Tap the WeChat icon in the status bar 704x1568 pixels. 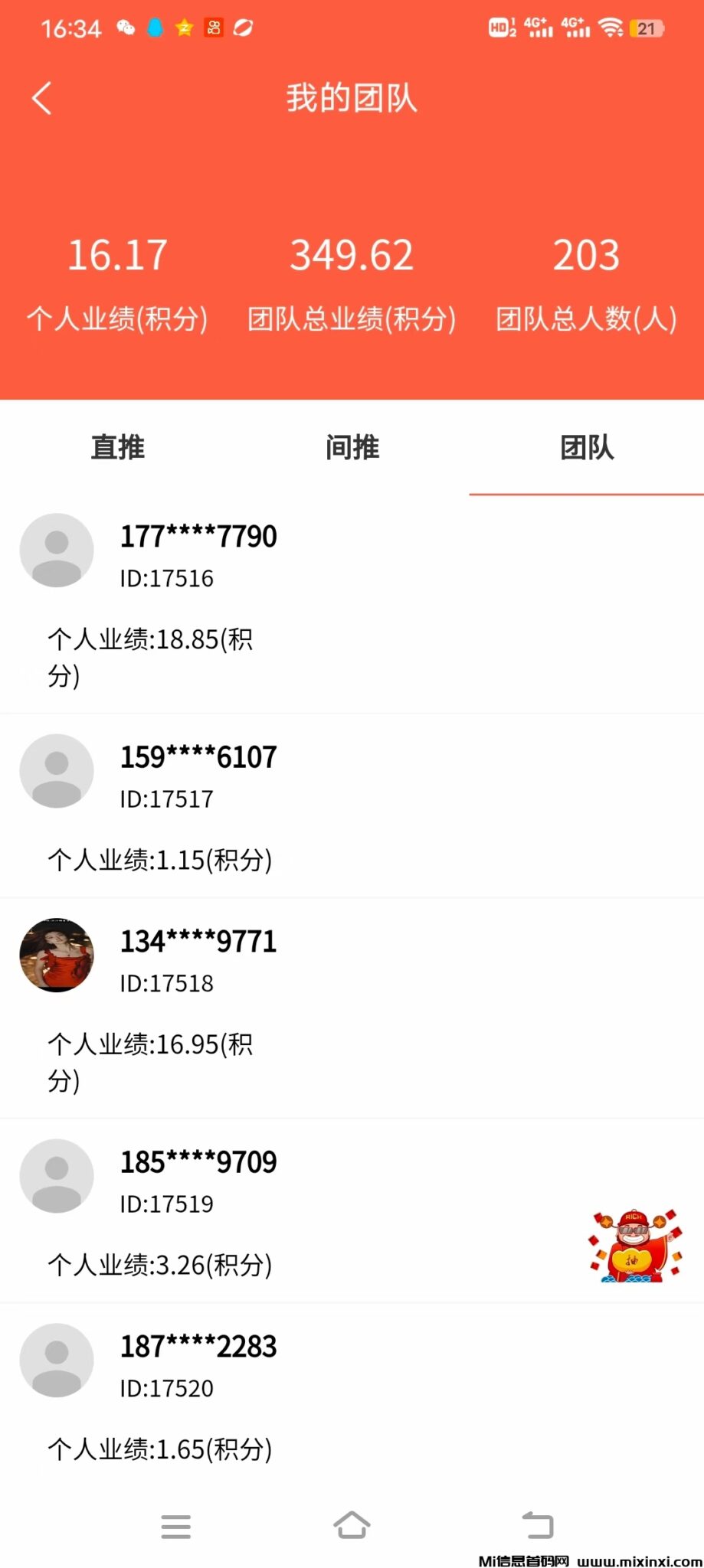click(x=125, y=28)
